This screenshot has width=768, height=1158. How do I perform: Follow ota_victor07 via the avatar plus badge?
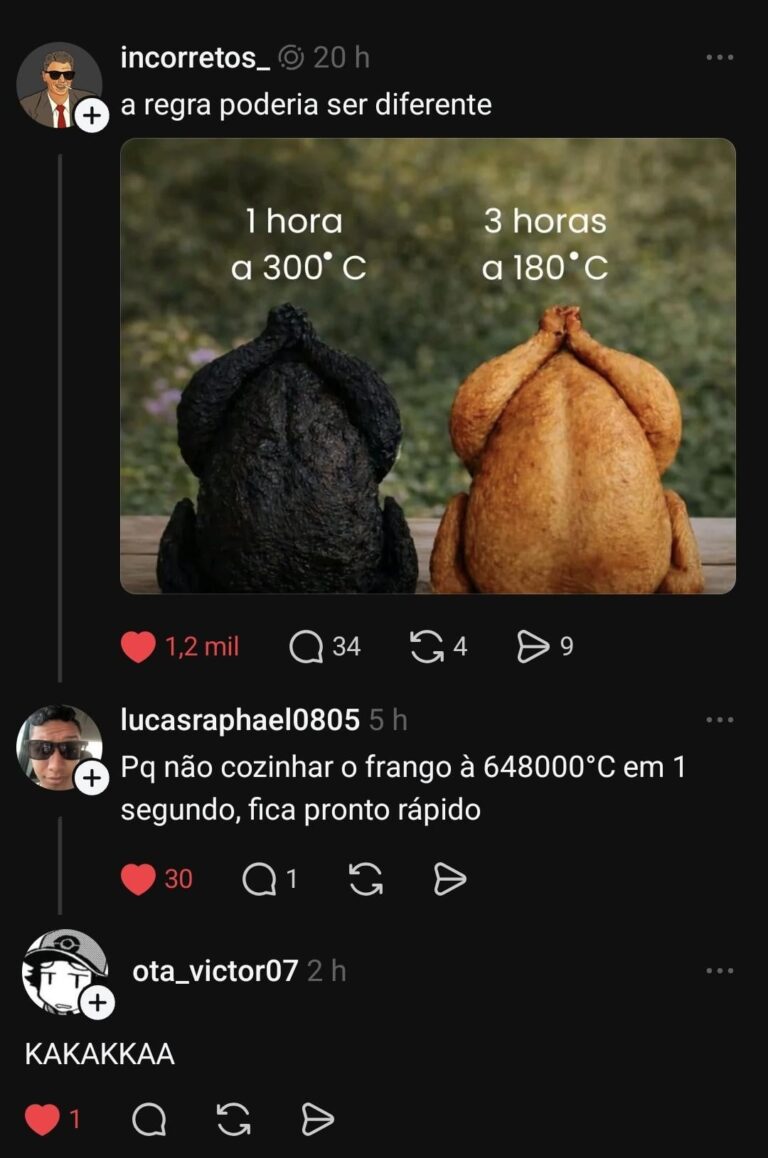point(97,1003)
